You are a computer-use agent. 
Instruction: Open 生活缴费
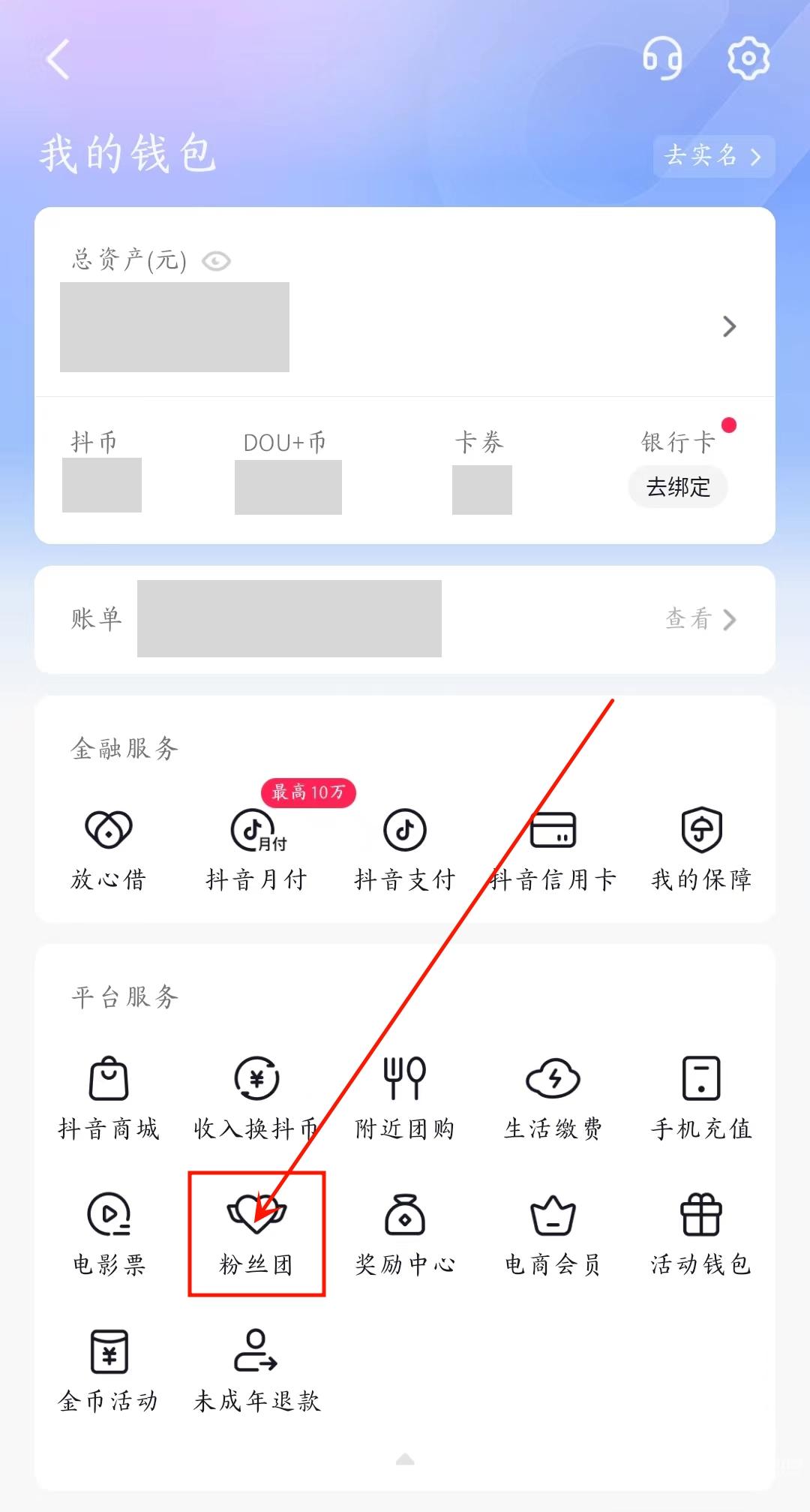(553, 1098)
